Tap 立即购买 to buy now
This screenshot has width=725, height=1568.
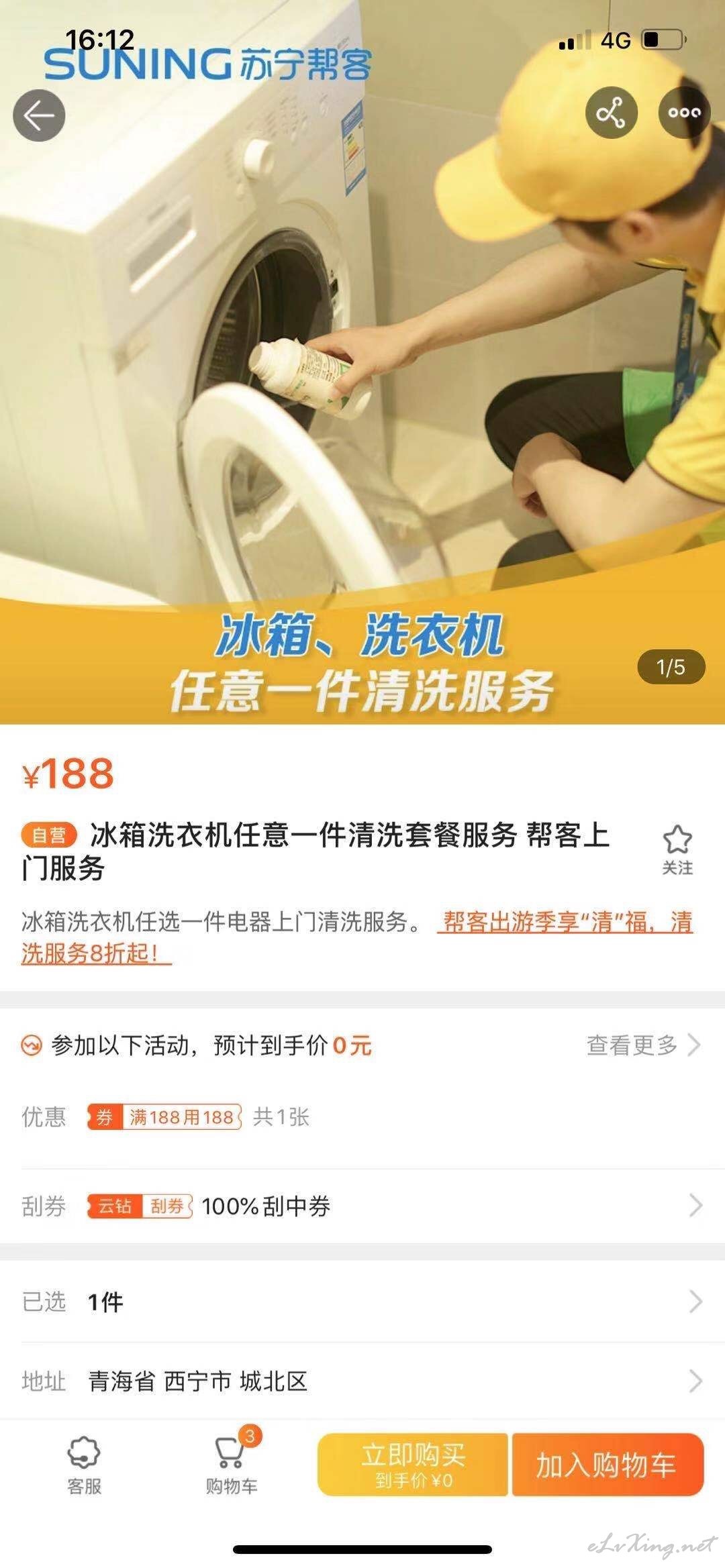[413, 1464]
